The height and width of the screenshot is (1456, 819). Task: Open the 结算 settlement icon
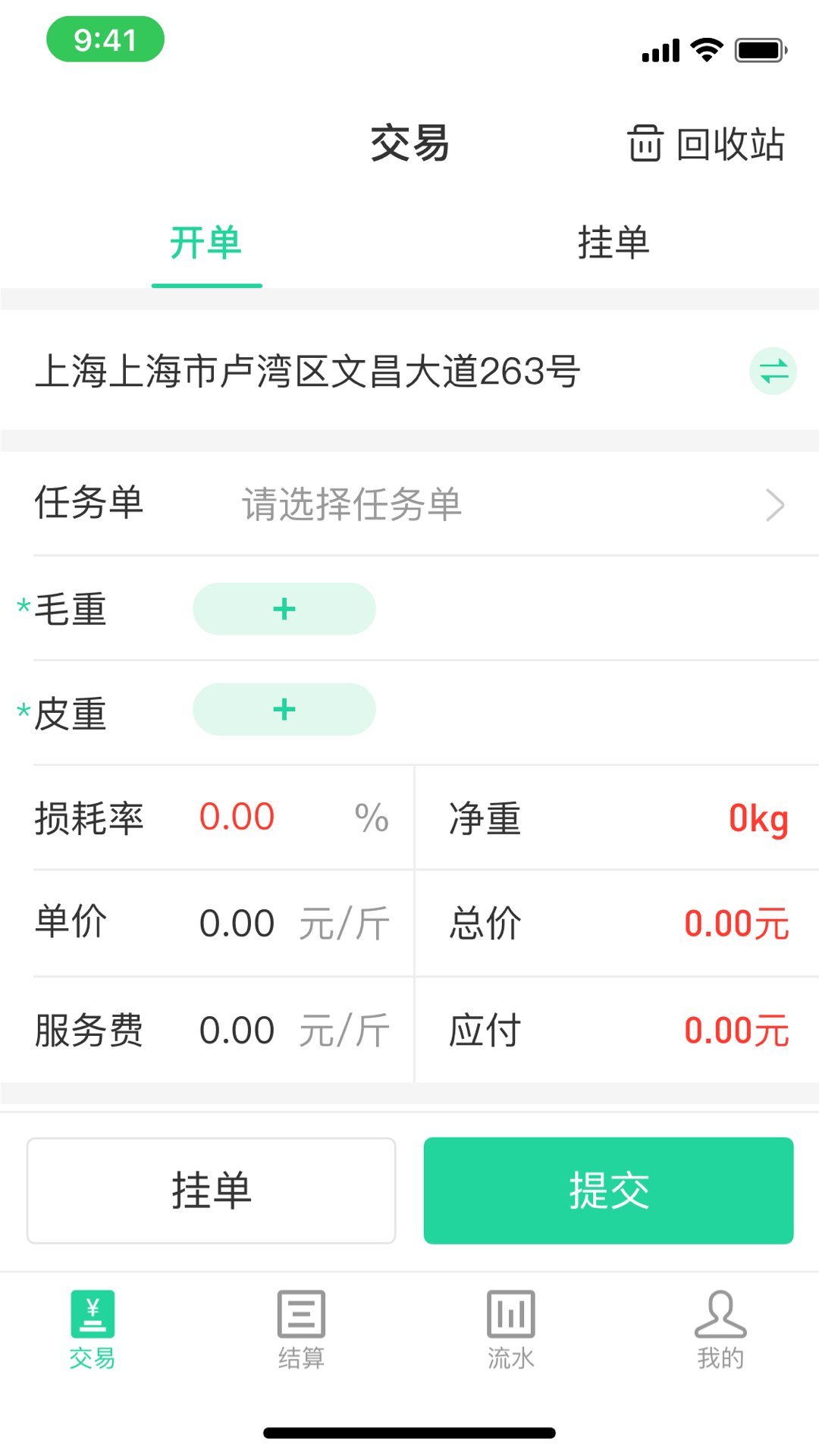[x=301, y=1311]
